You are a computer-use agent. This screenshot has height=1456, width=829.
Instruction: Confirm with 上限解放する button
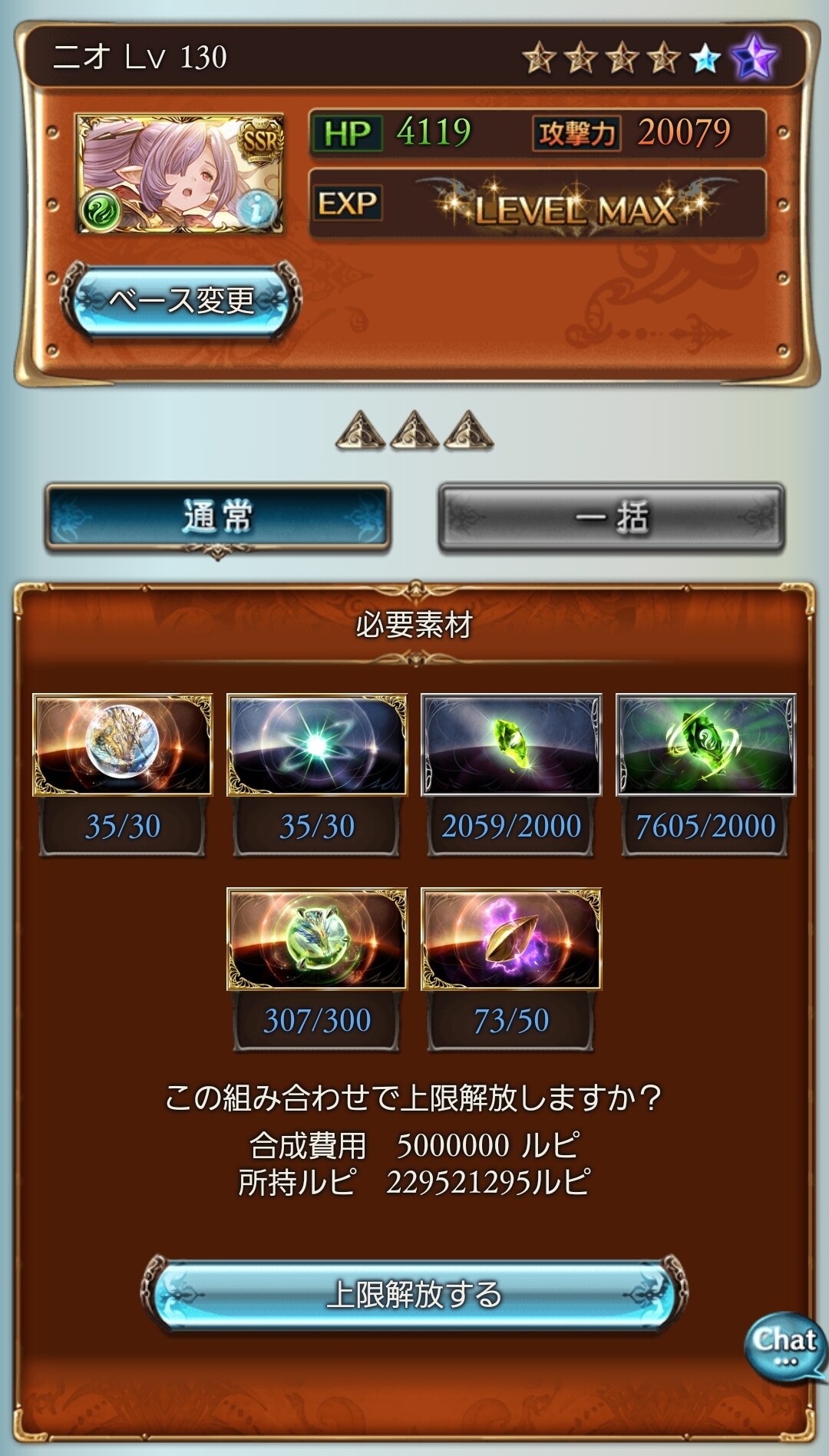(x=414, y=1295)
